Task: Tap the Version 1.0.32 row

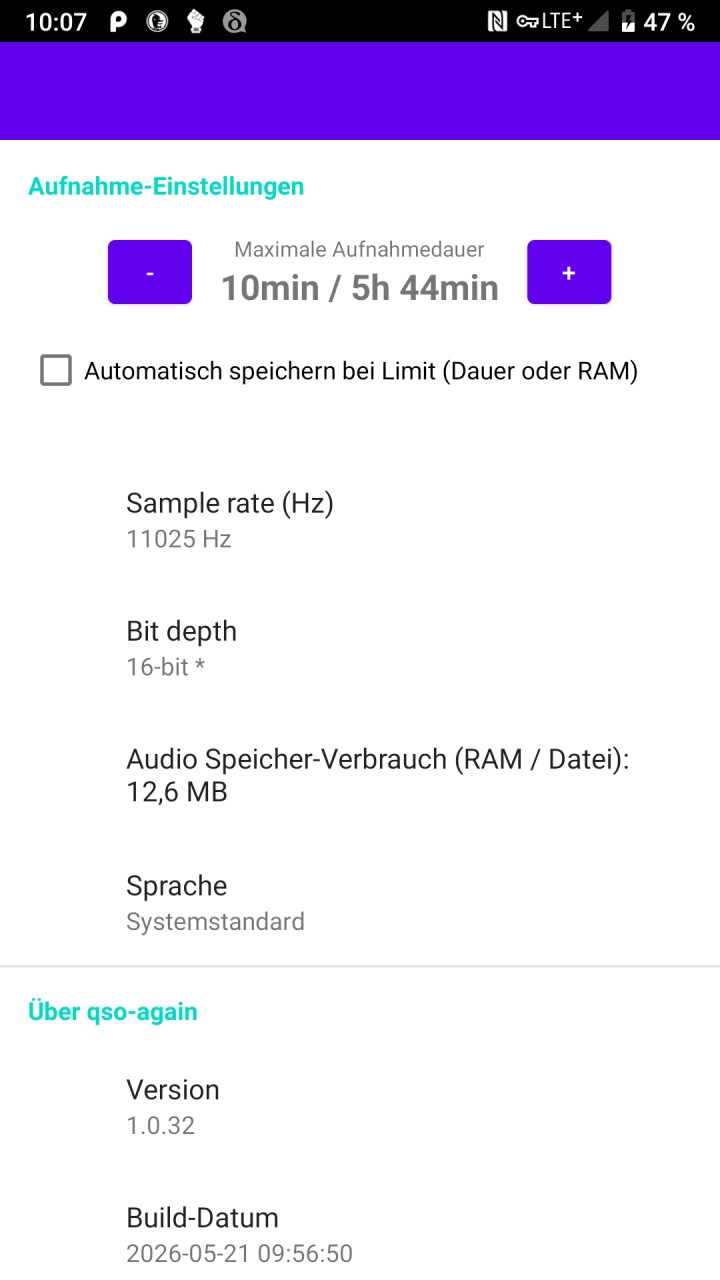Action: pos(360,1107)
